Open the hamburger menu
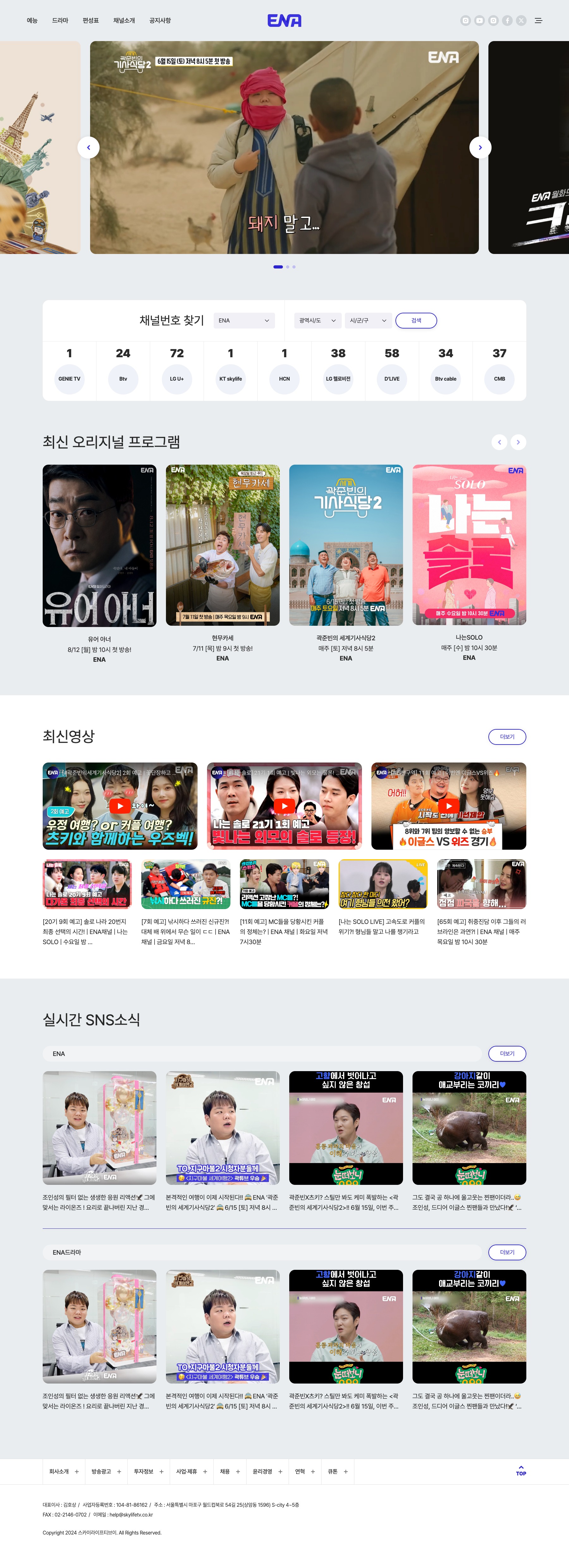This screenshot has height=1568, width=569. click(x=539, y=21)
